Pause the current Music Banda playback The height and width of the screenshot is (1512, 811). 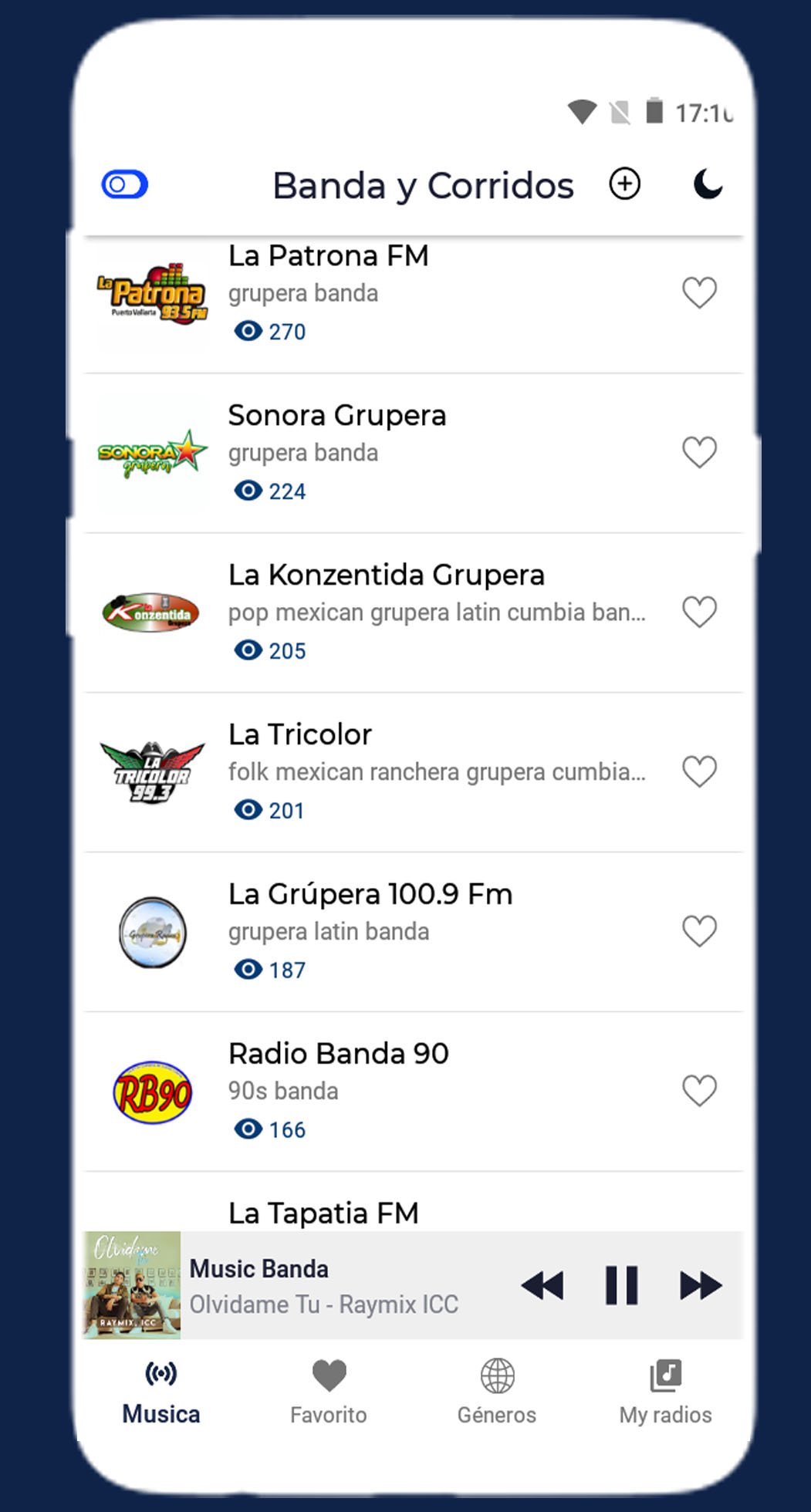[621, 1285]
